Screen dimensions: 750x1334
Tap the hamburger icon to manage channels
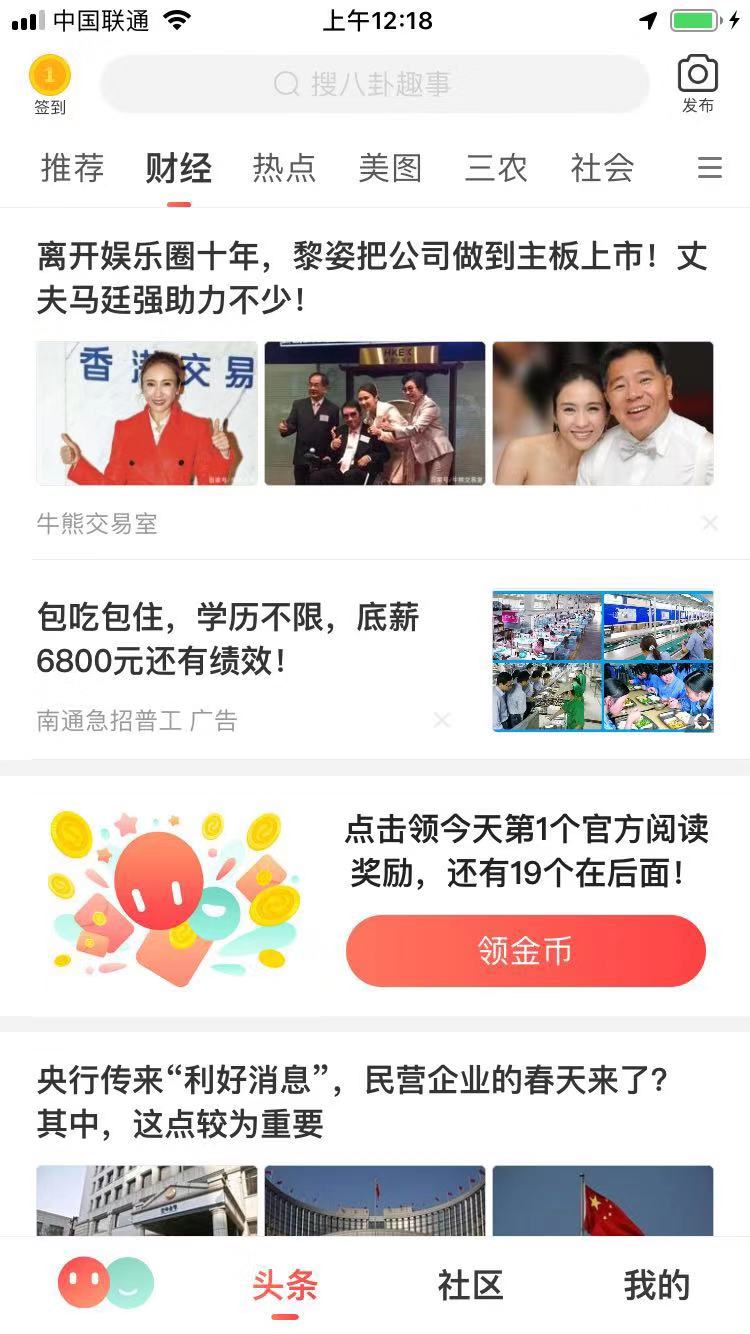(x=710, y=169)
